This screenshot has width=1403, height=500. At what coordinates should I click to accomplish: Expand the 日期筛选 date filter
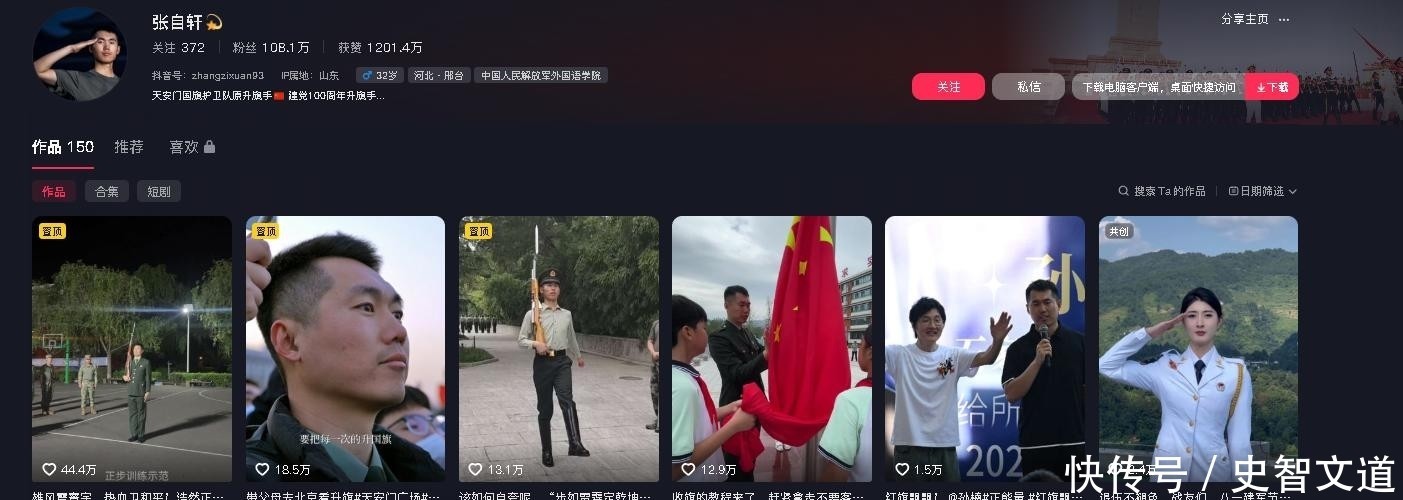(x=1262, y=191)
